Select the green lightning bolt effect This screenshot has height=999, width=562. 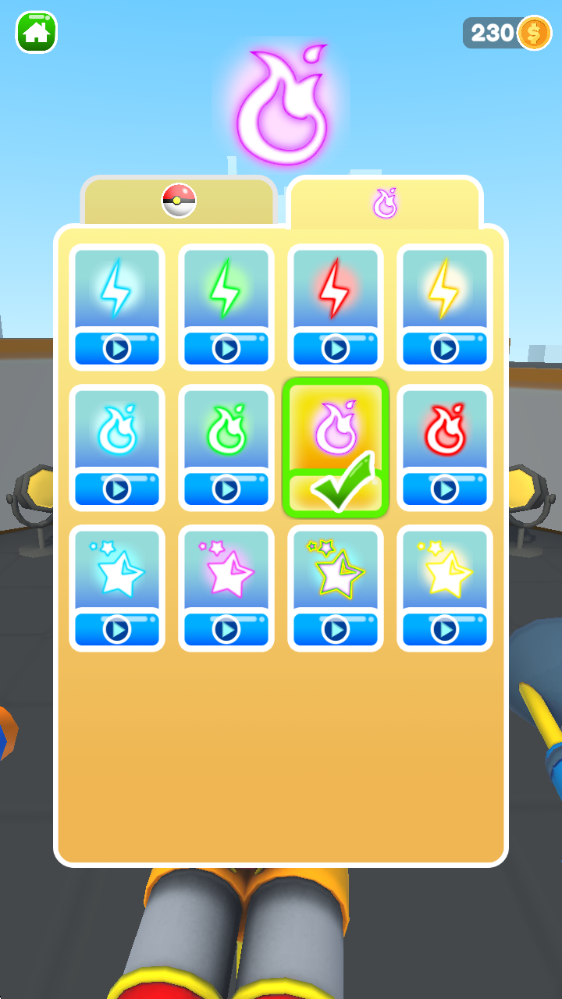pyautogui.click(x=226, y=307)
